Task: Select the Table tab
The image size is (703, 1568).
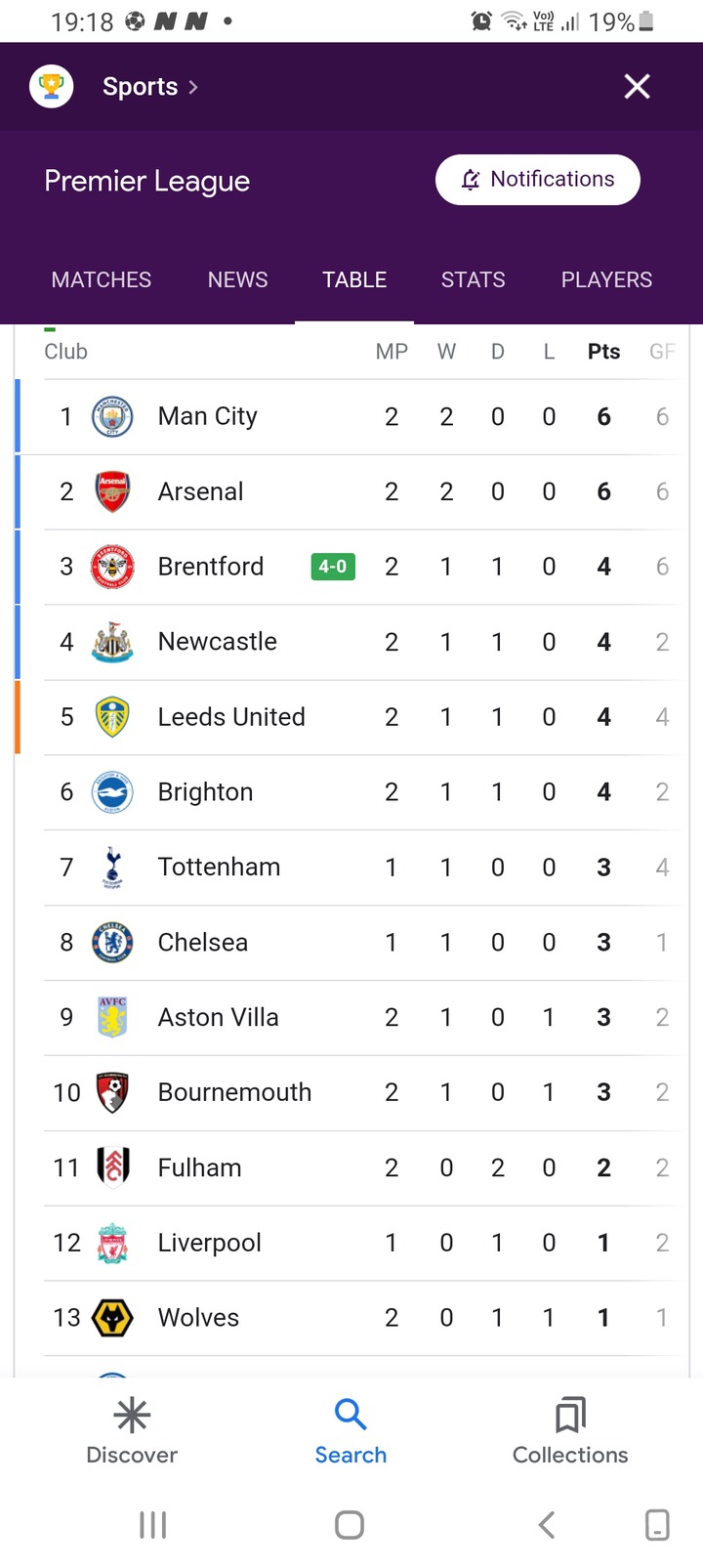Action: (354, 280)
